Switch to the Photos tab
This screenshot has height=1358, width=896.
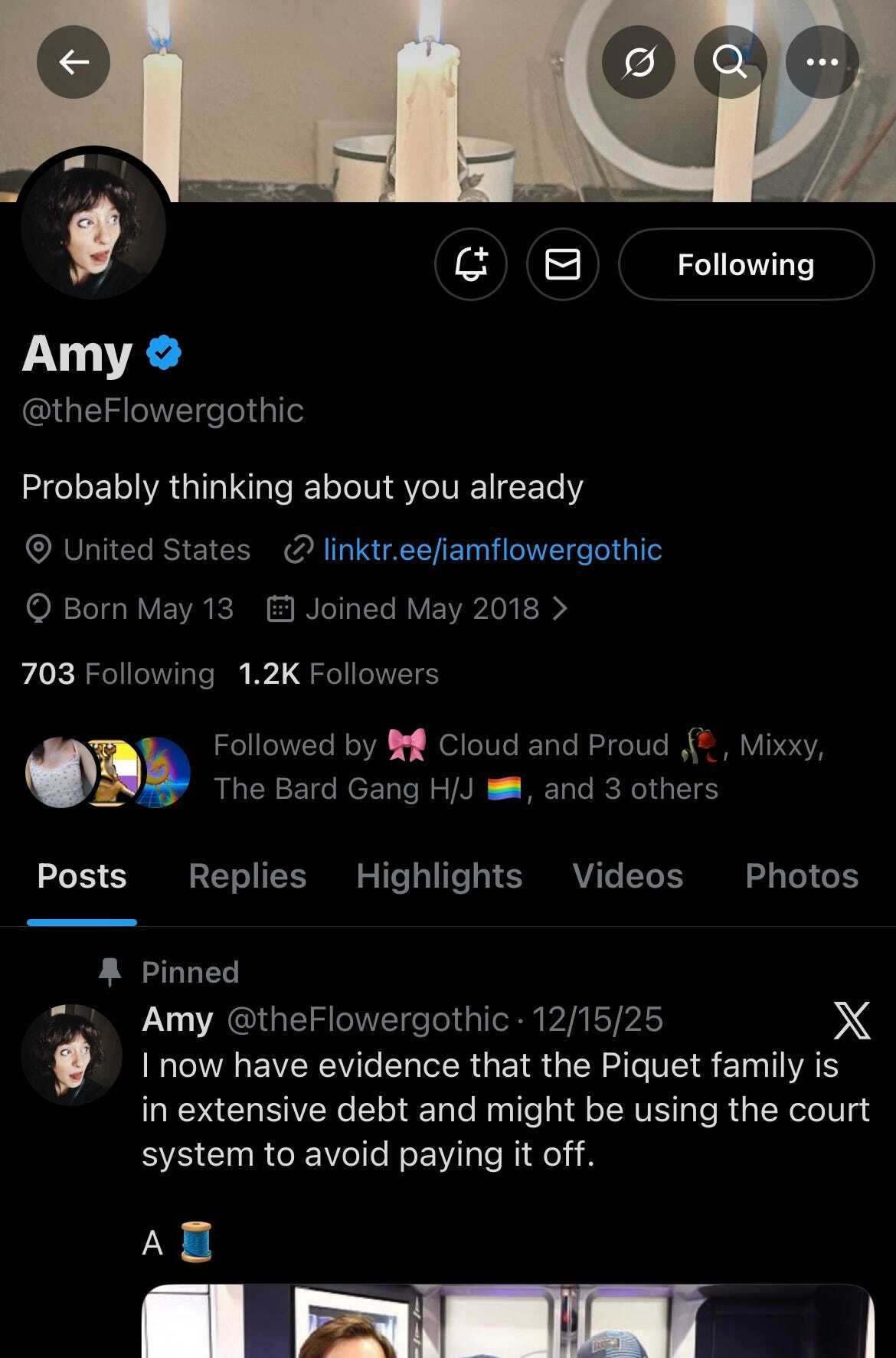click(x=801, y=875)
